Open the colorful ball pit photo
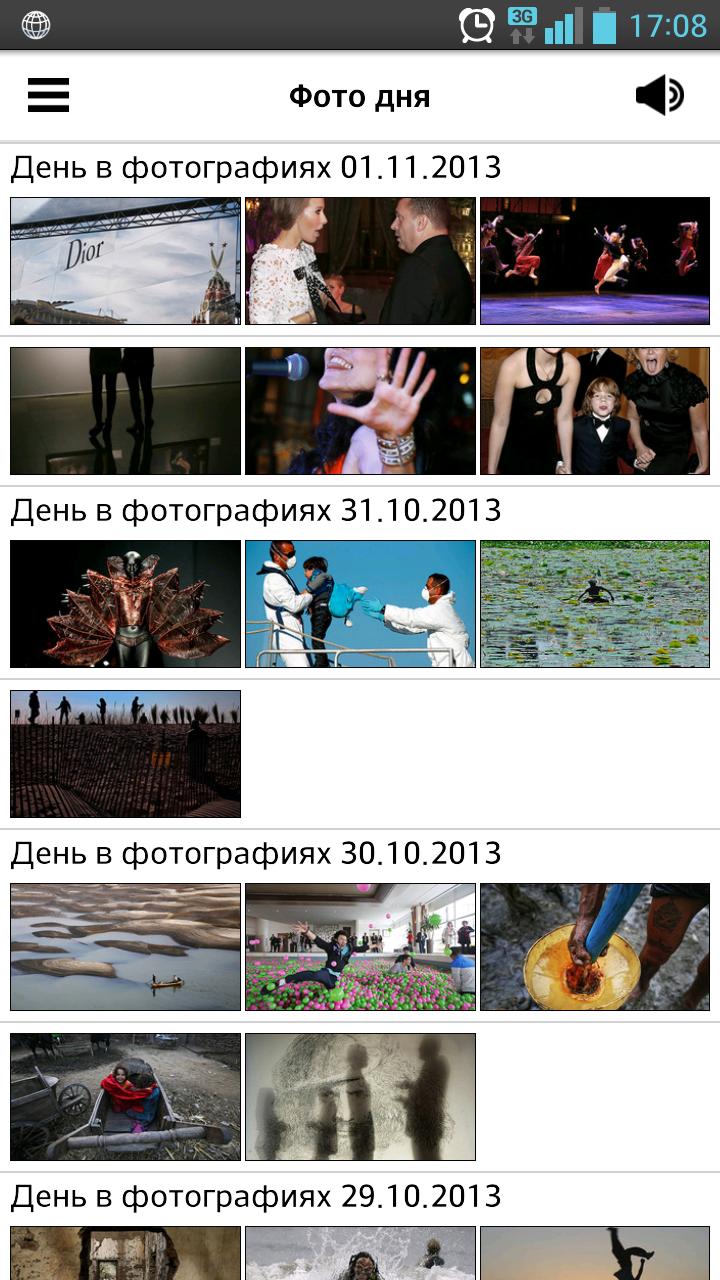Screen dimensions: 720x1280 [x=360, y=947]
